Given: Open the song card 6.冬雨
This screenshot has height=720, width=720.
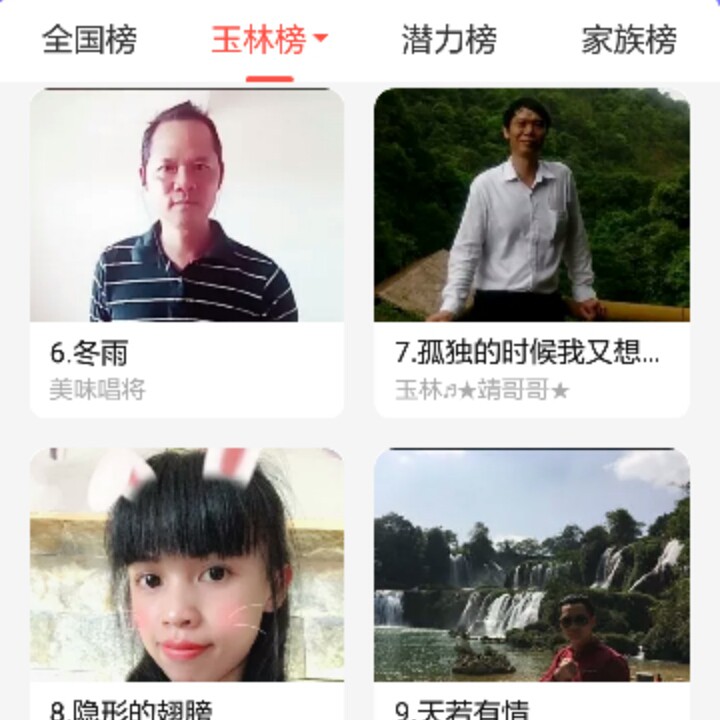Looking at the screenshot, I should tap(187, 252).
